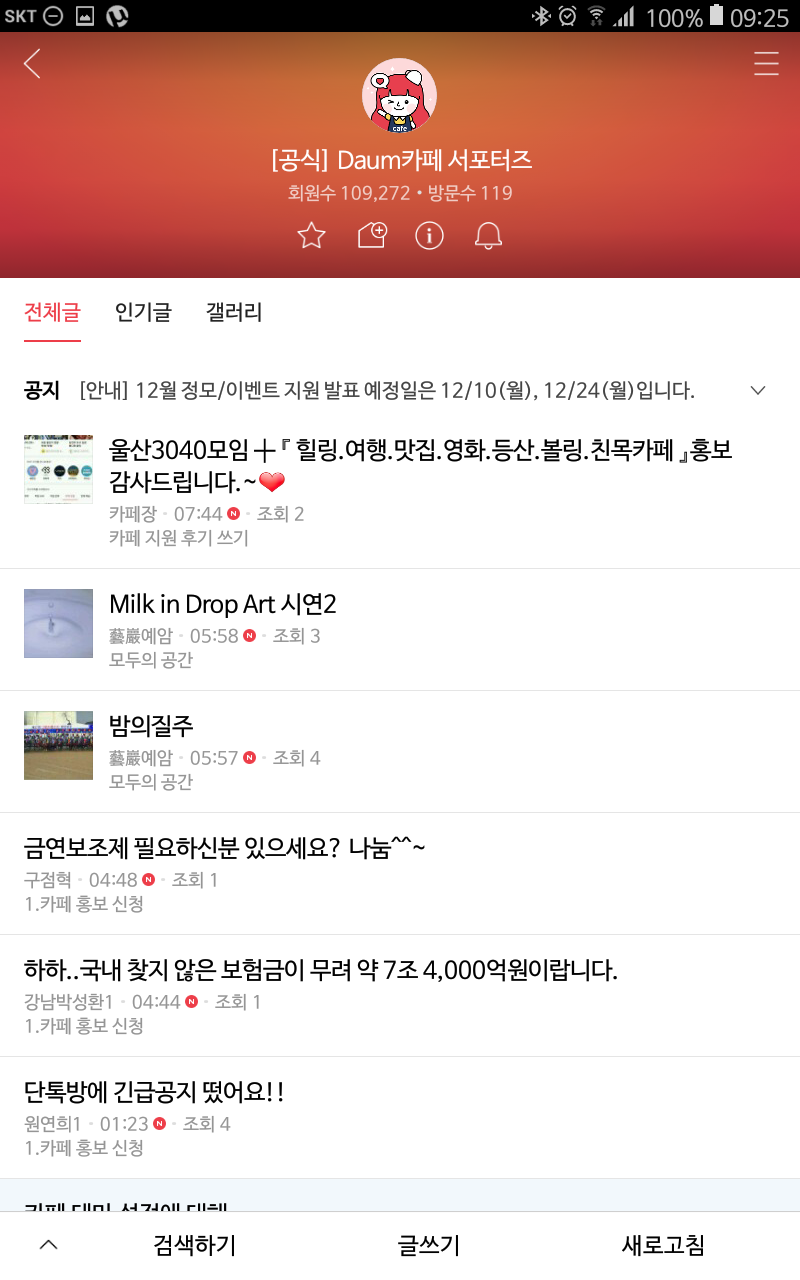Open the 금연보조제 필요하신분 post
800x1280 pixels.
click(x=225, y=849)
